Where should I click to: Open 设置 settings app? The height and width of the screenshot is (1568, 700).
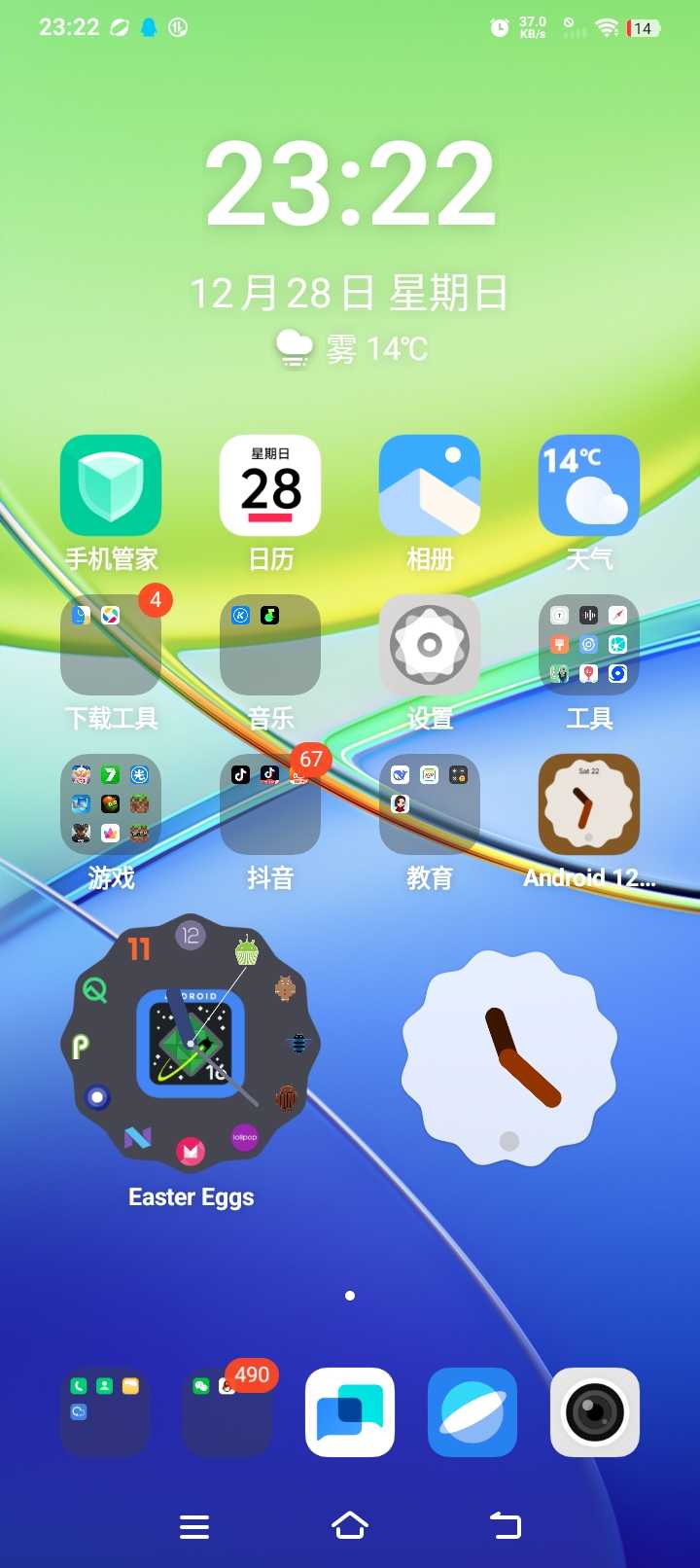(x=430, y=645)
